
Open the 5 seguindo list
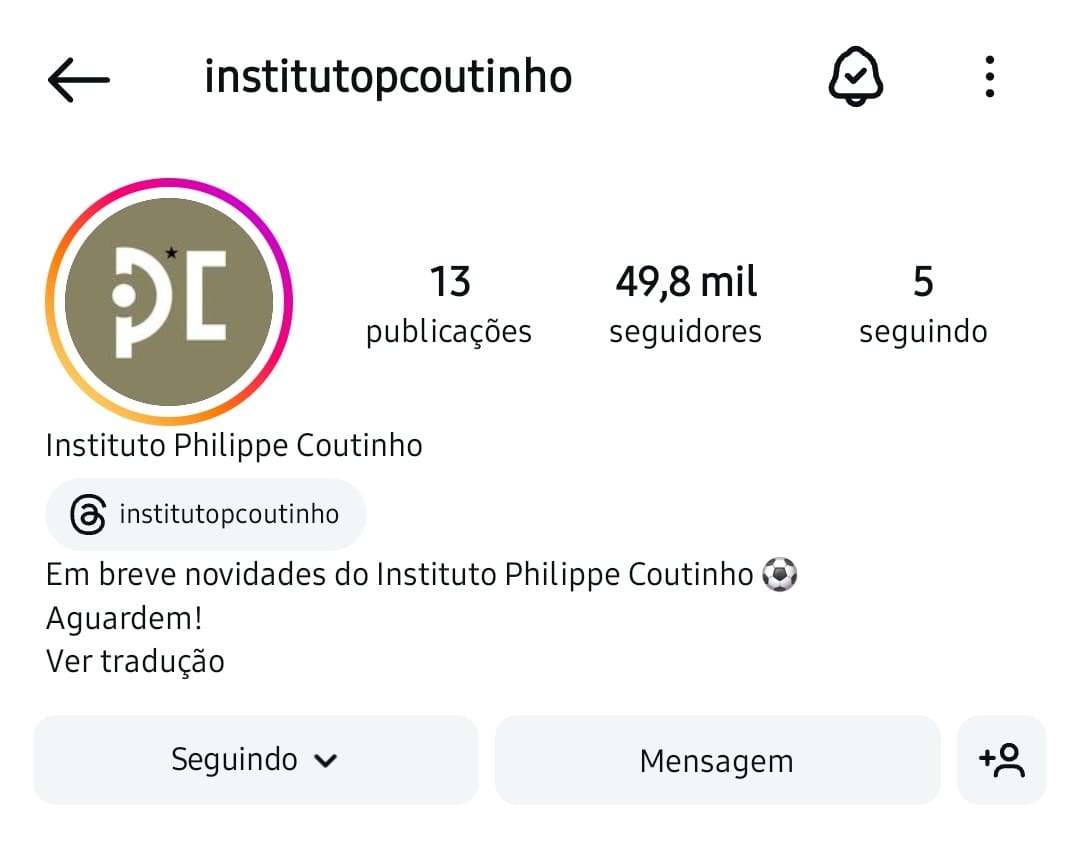coord(922,304)
